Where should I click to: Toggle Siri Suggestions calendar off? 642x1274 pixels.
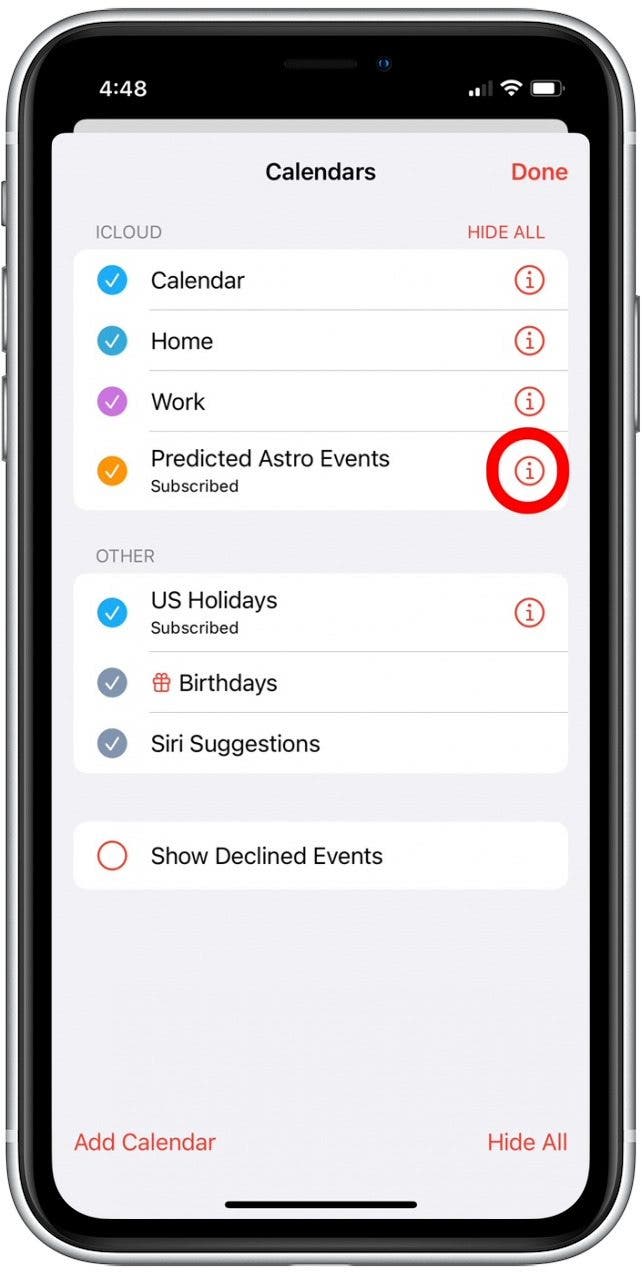coord(112,744)
